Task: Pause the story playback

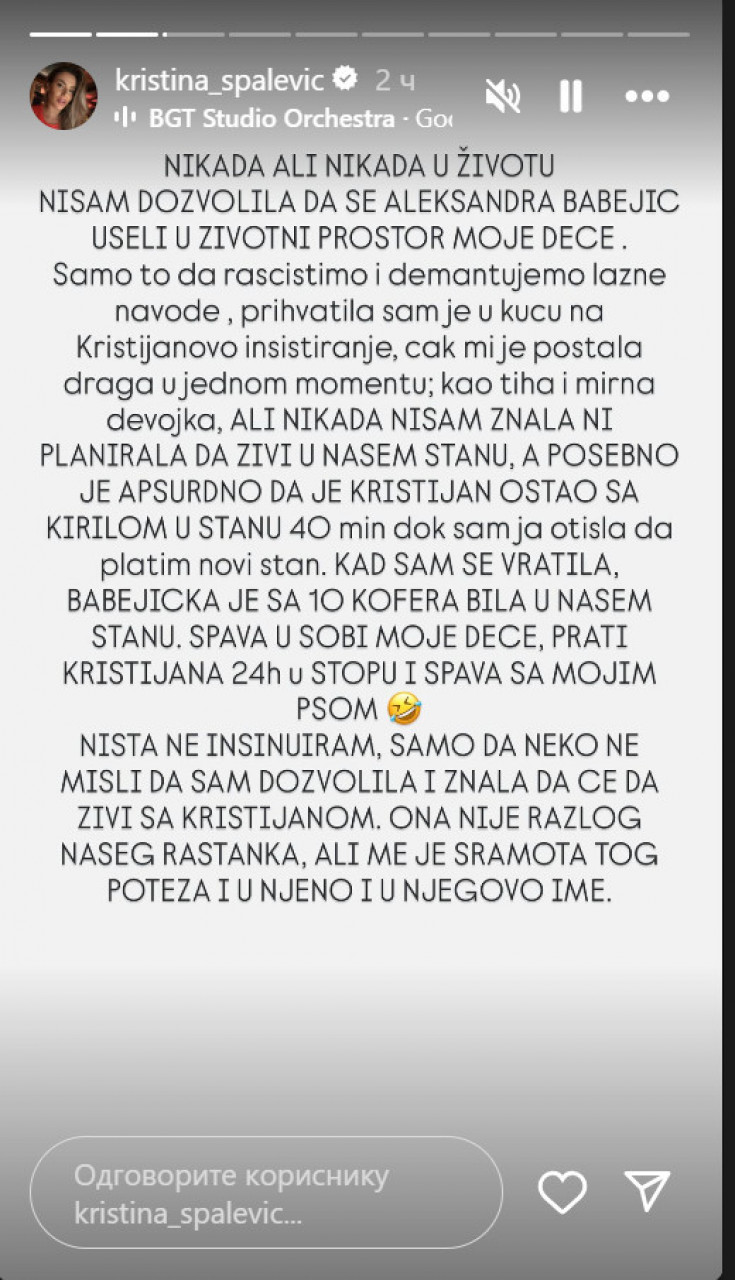Action: click(x=571, y=96)
